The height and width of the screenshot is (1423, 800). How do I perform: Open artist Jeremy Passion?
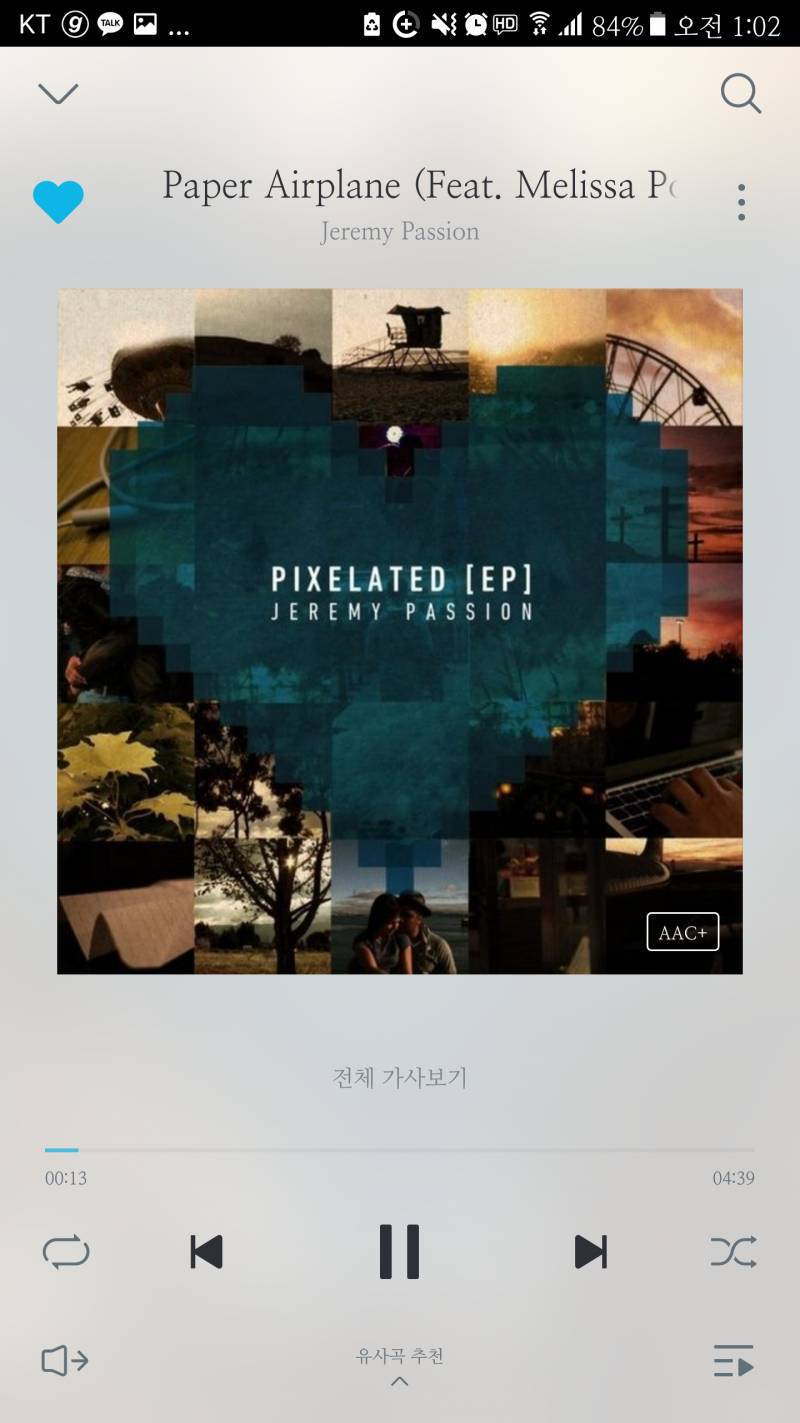point(400,231)
